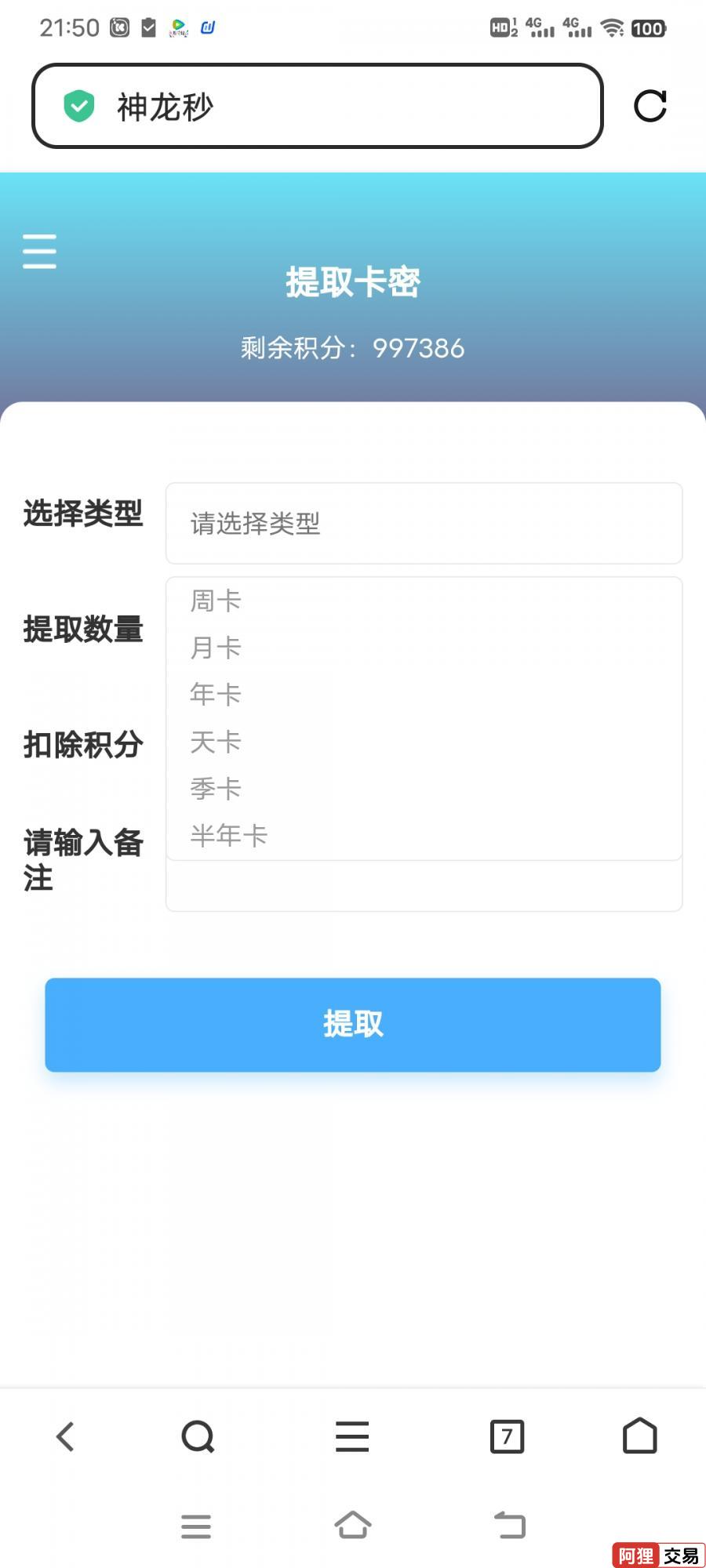Reload the page with the refresh icon
The width and height of the screenshot is (706, 1568).
point(650,107)
